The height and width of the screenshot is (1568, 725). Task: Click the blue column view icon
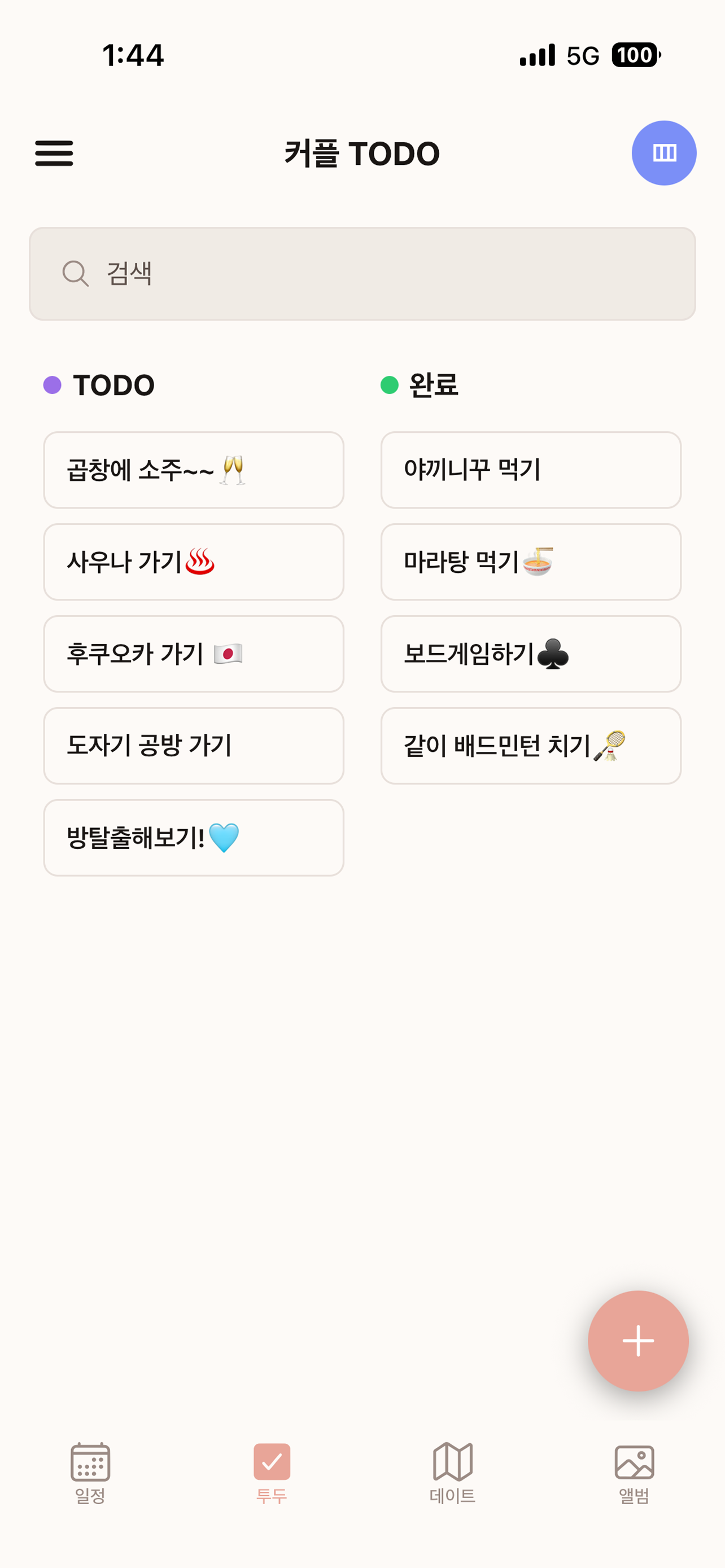(x=664, y=154)
